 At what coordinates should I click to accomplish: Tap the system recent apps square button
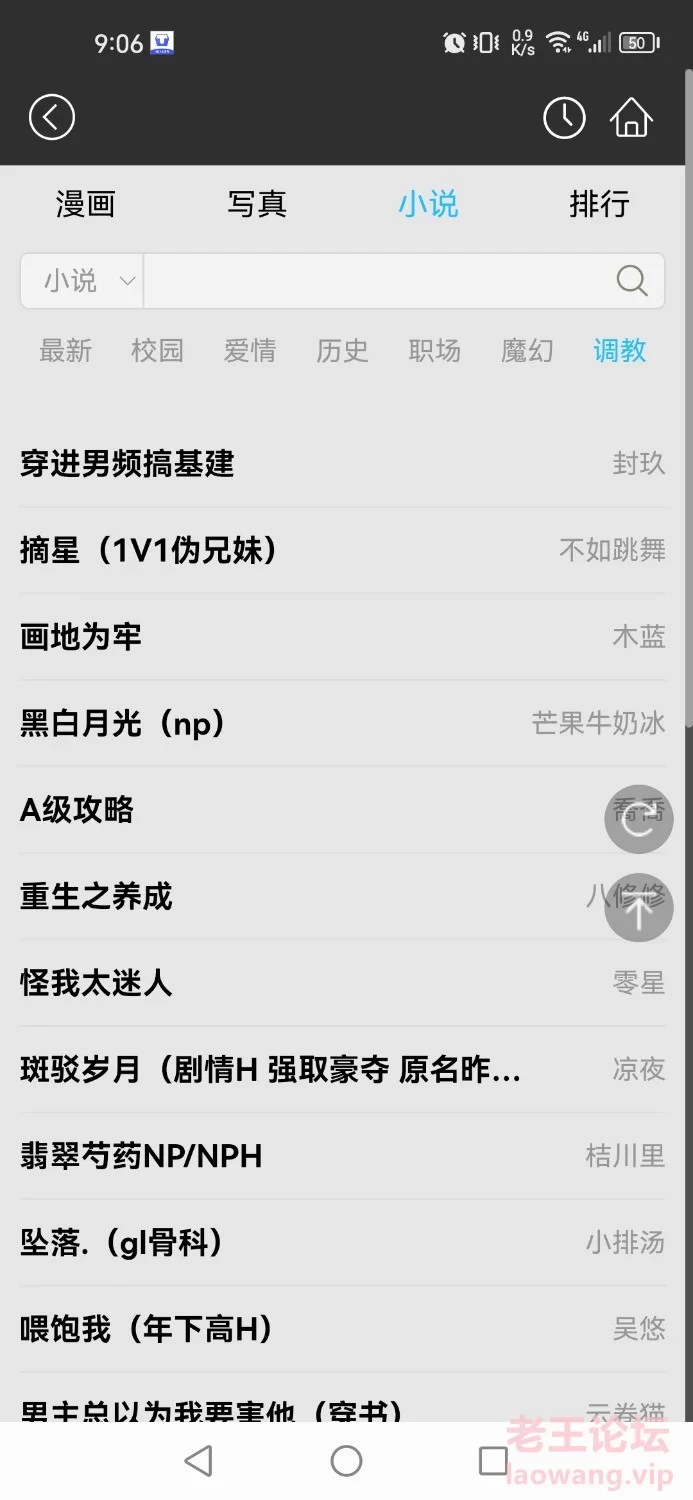(x=493, y=1461)
